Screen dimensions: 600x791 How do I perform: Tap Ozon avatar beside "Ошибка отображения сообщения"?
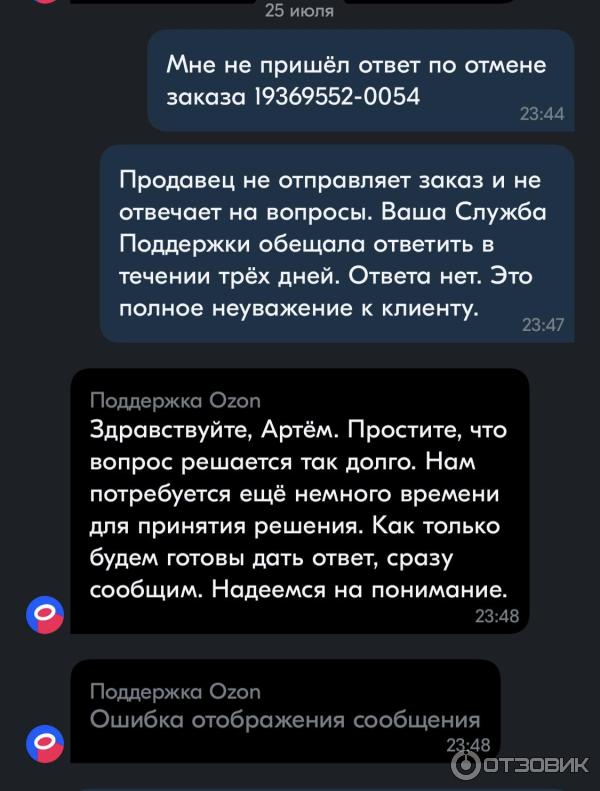[44, 743]
